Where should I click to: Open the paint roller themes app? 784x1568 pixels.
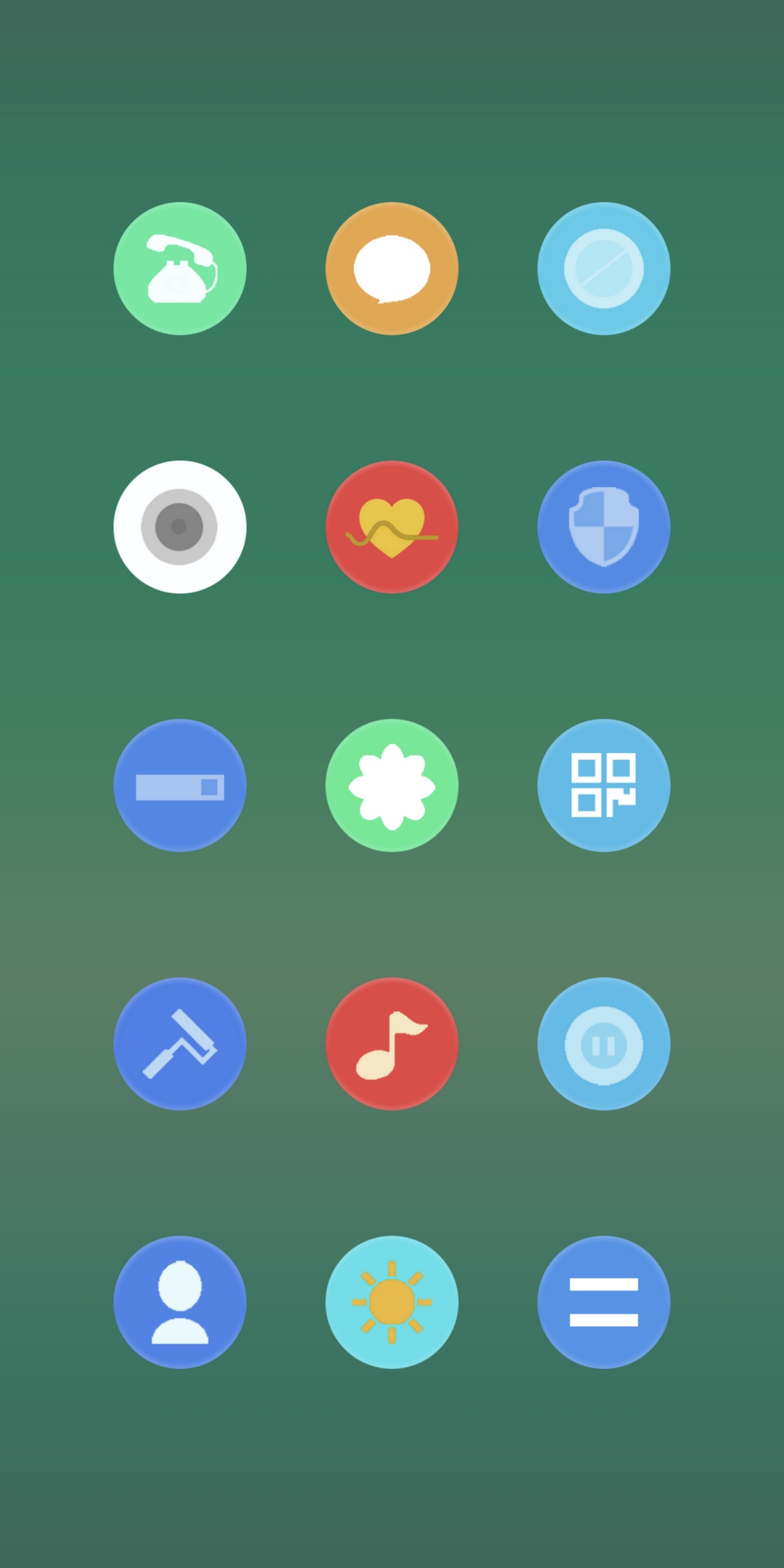180,1044
